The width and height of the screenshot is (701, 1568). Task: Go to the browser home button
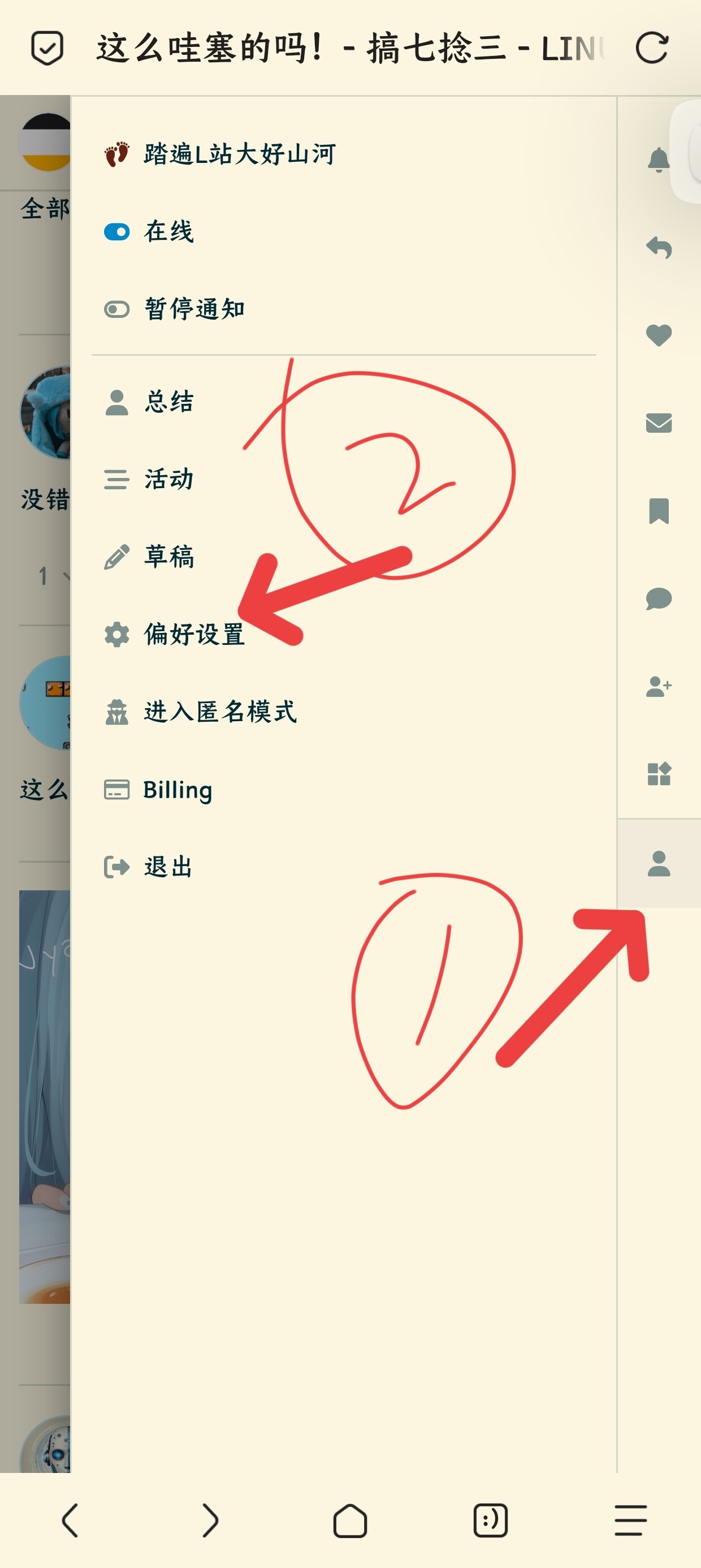pyautogui.click(x=350, y=1520)
